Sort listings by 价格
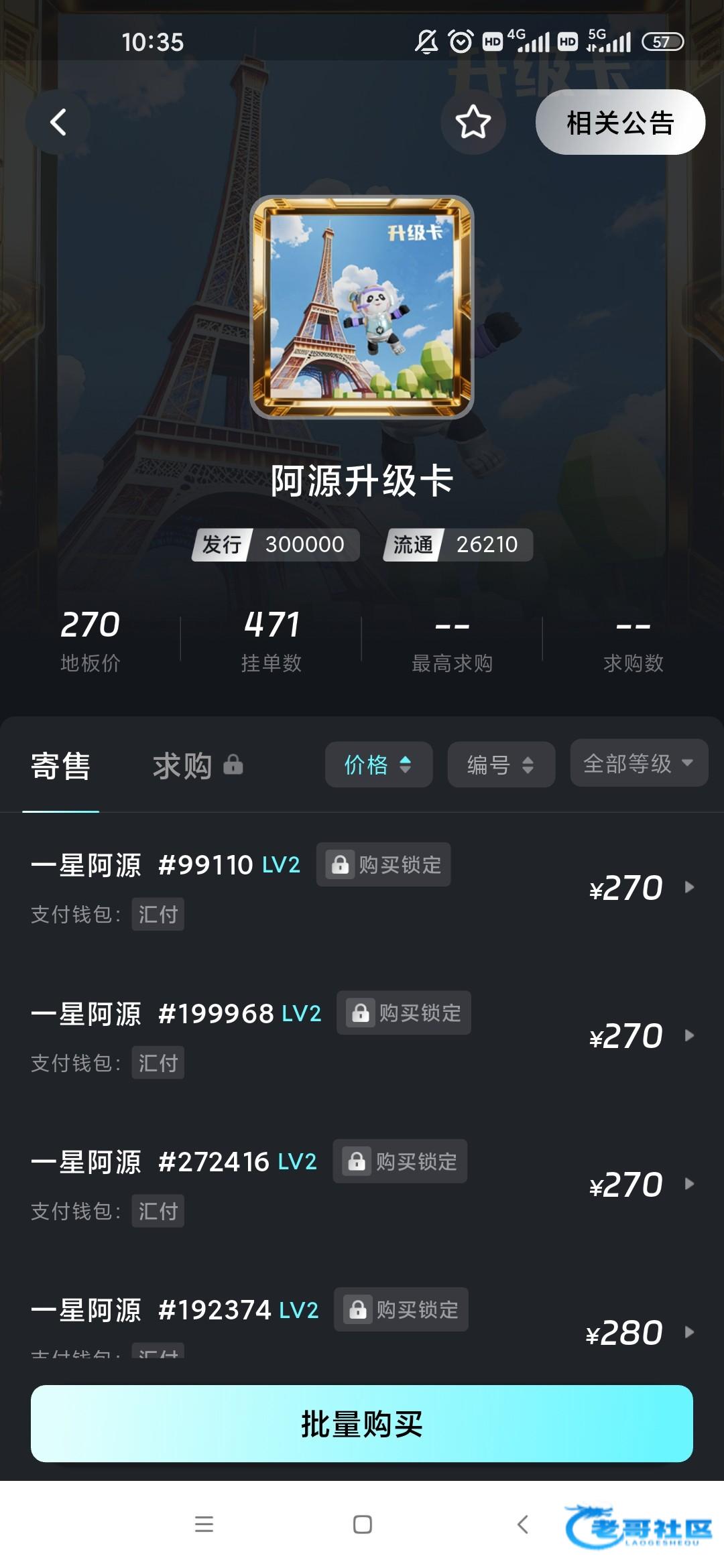The height and width of the screenshot is (1568, 724). [378, 765]
